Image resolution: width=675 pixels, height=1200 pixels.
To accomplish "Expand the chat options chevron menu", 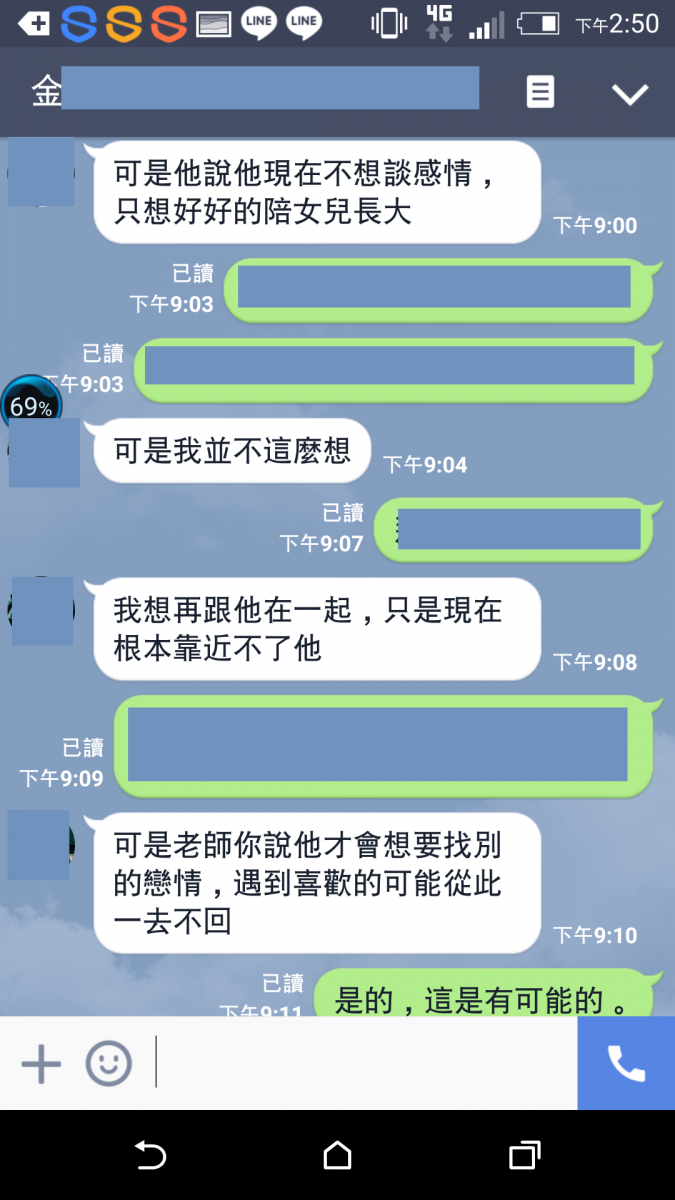I will click(x=630, y=94).
